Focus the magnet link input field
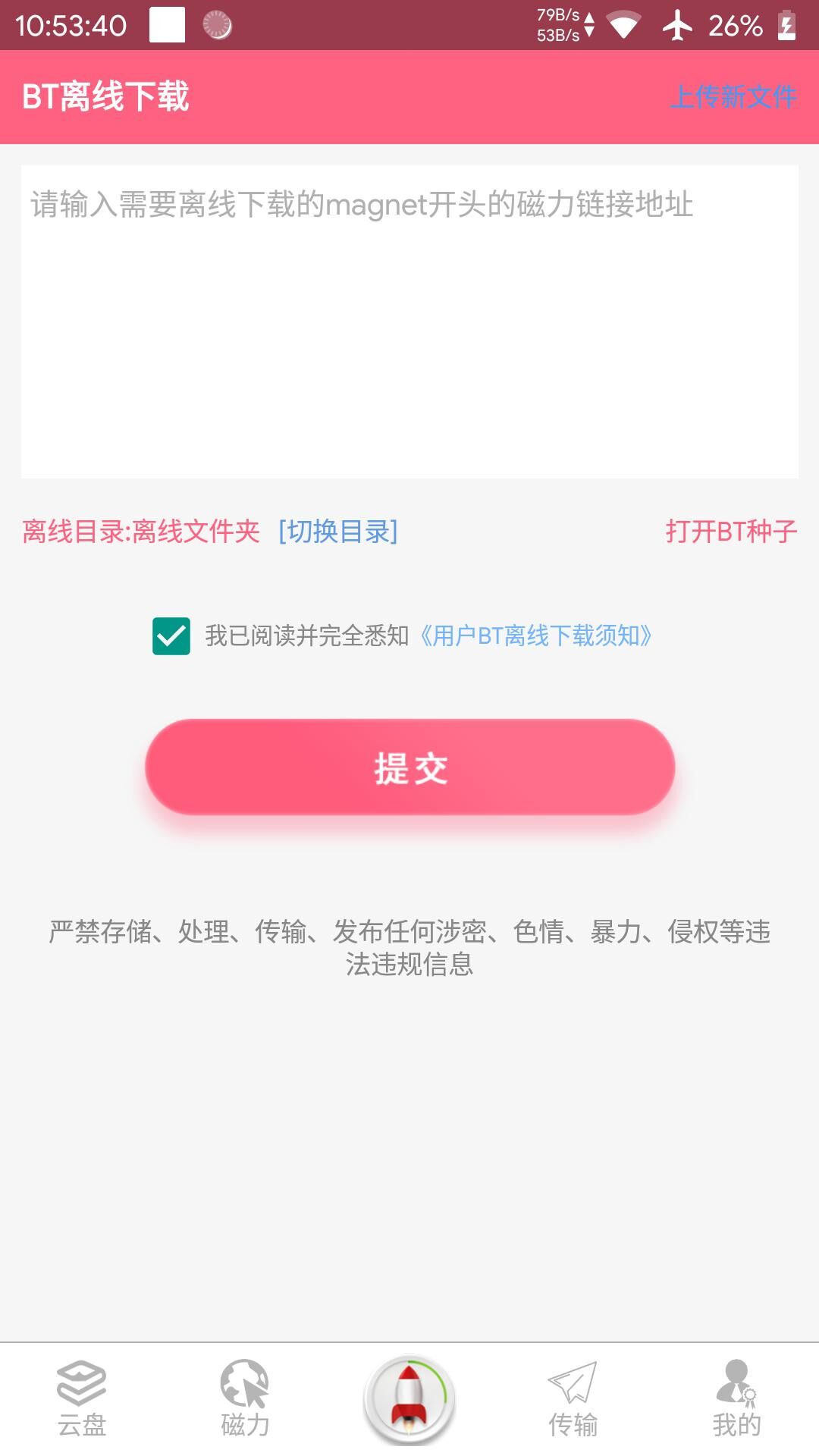819x1456 pixels. coord(409,322)
